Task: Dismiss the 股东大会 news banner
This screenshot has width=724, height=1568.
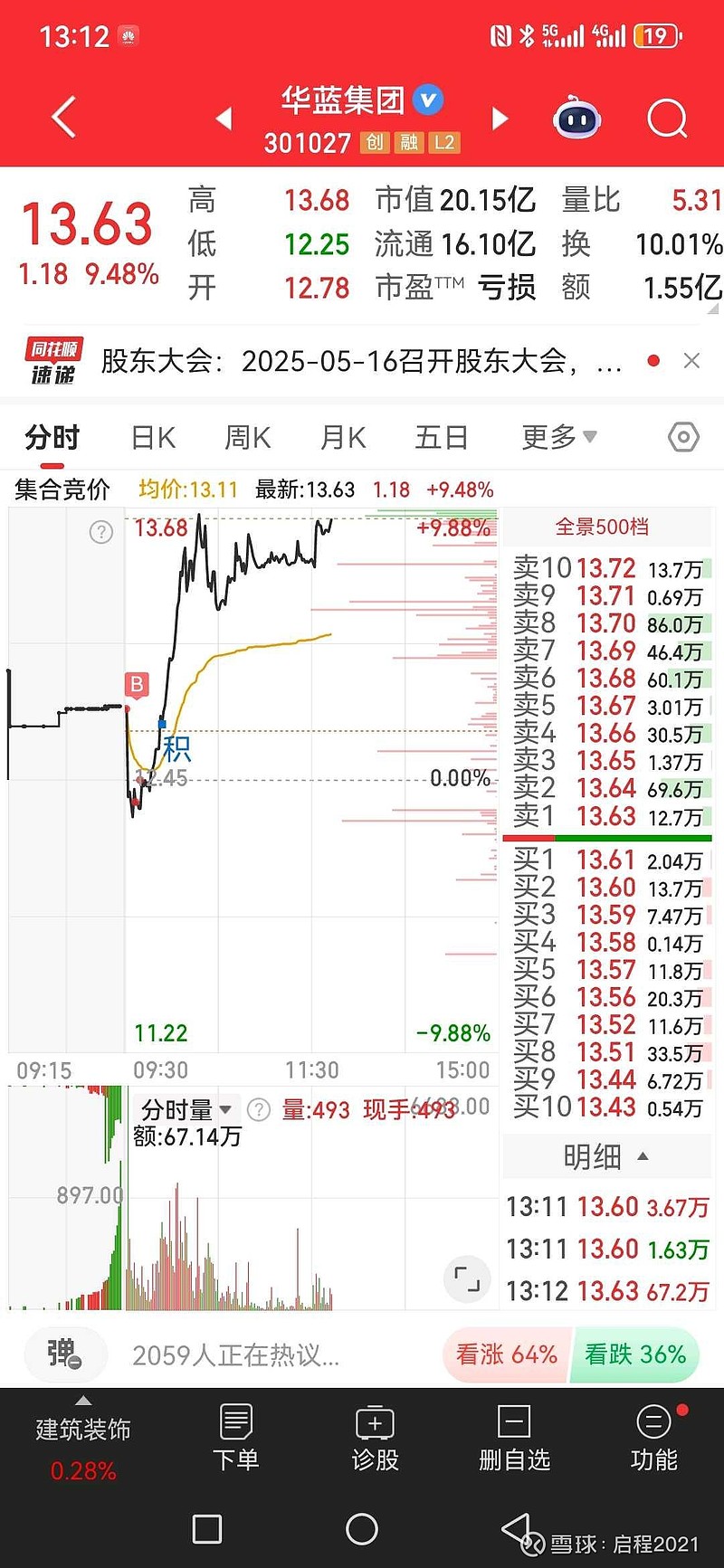Action: pyautogui.click(x=692, y=361)
